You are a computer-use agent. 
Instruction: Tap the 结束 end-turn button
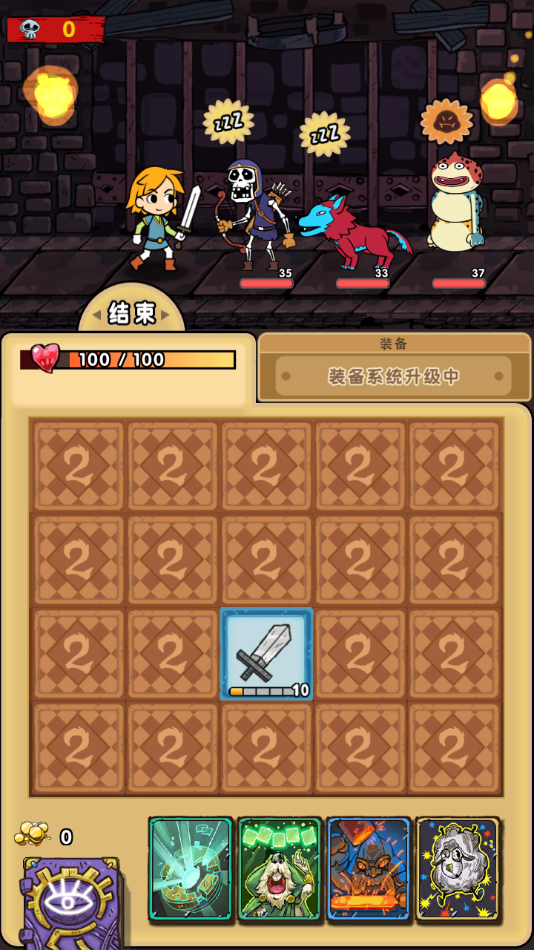pos(132,313)
